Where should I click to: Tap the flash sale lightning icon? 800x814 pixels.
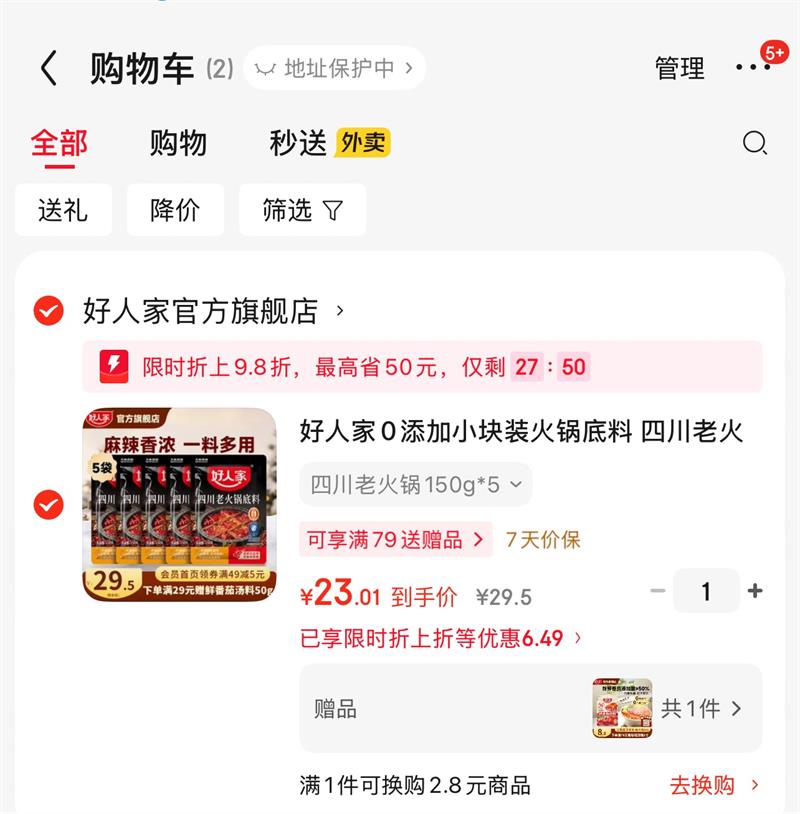(113, 367)
